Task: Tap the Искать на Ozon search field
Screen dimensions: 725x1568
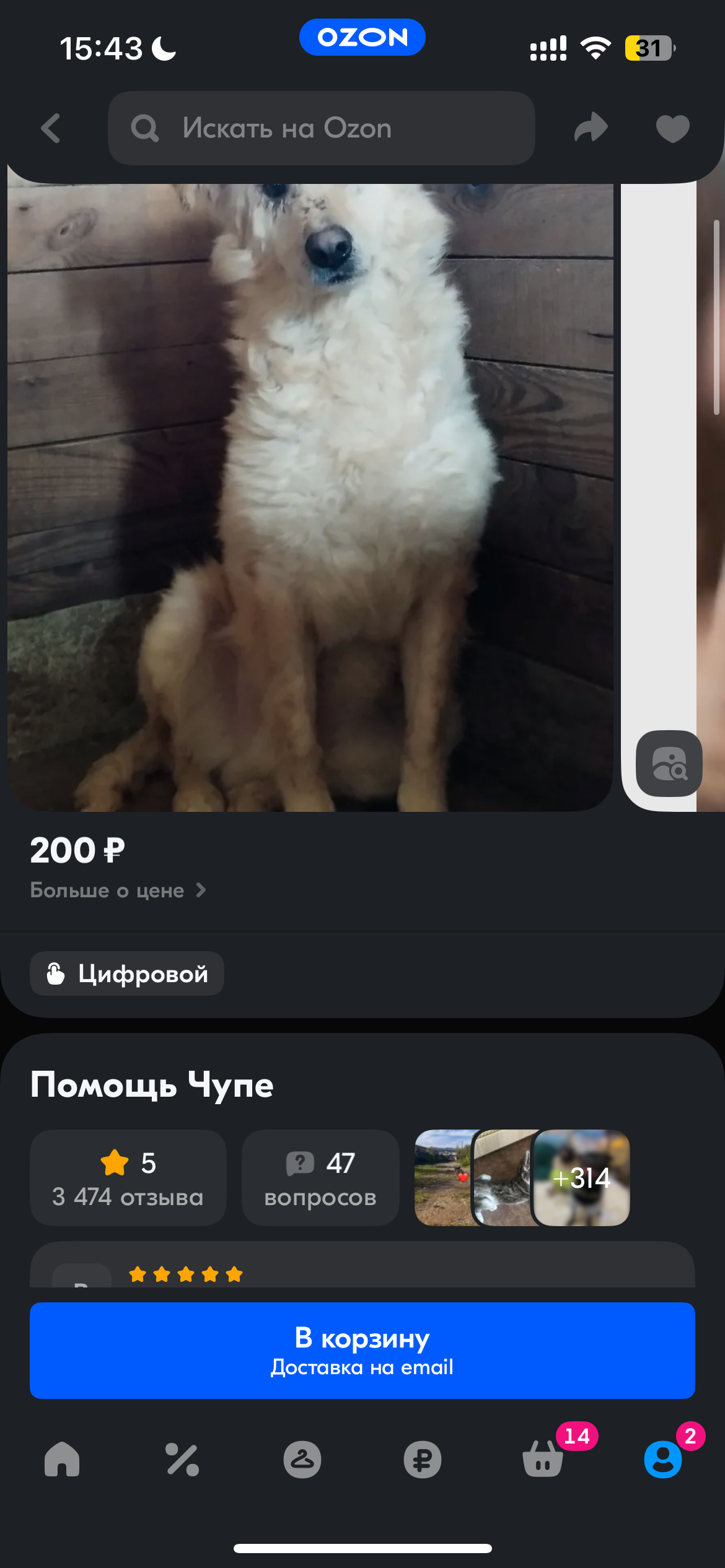Action: (321, 128)
